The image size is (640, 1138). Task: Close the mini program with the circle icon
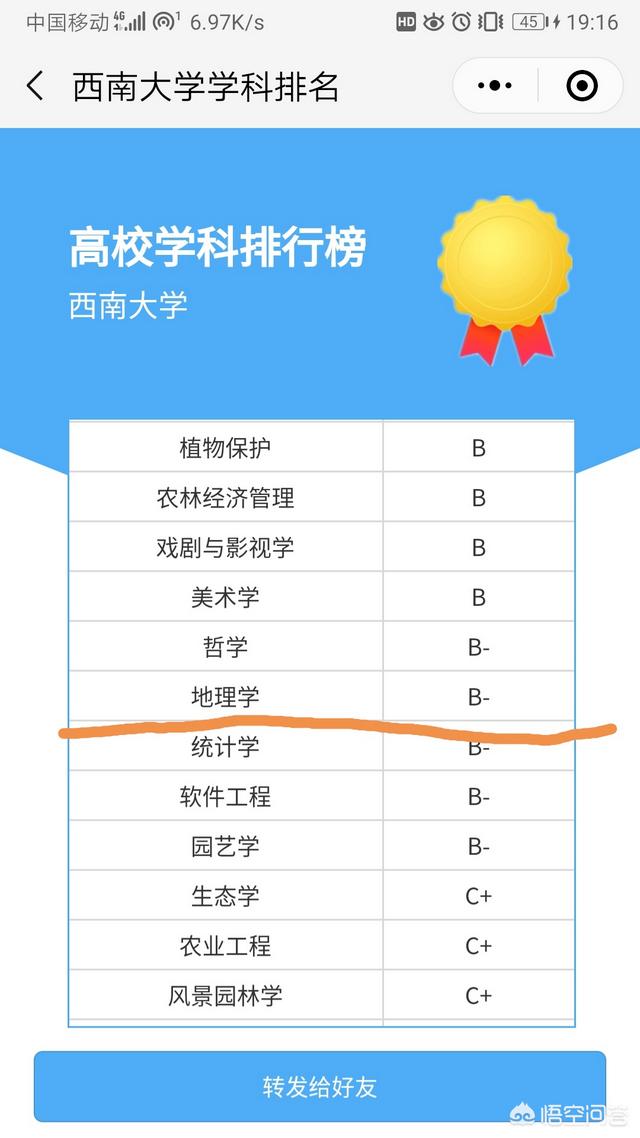[x=581, y=86]
